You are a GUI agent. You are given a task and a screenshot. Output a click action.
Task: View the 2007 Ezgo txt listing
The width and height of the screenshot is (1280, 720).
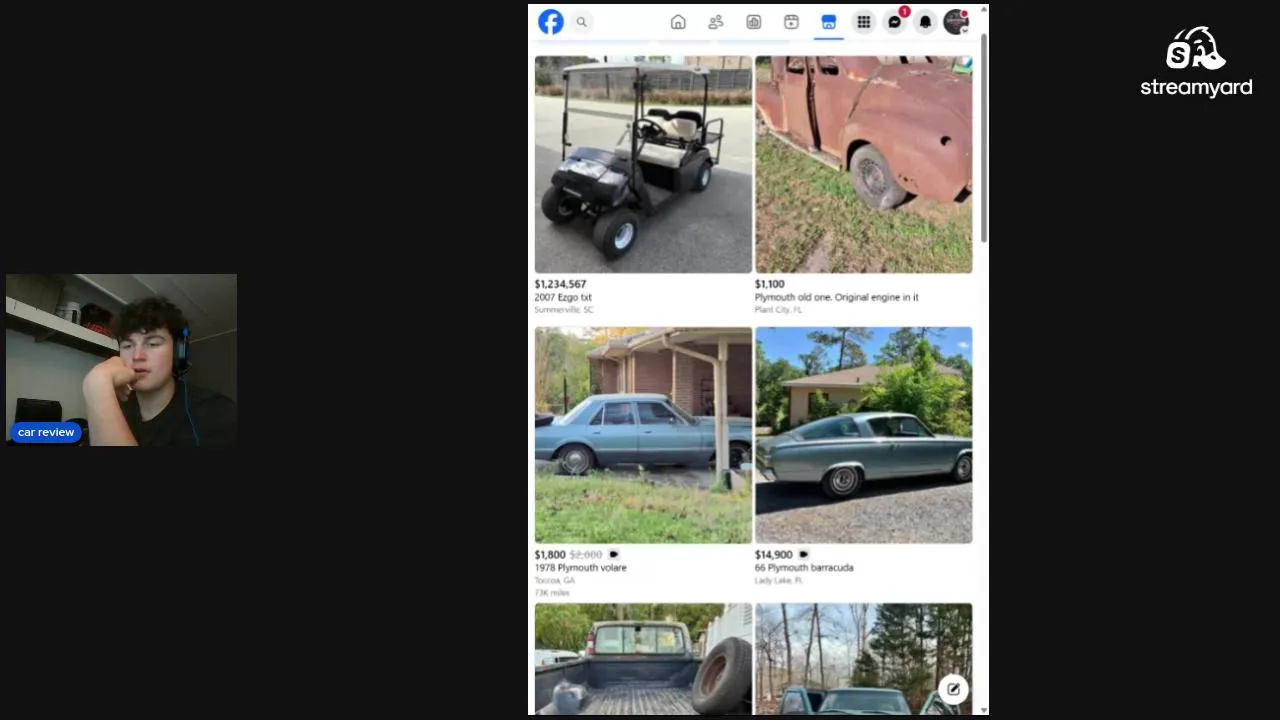point(643,165)
